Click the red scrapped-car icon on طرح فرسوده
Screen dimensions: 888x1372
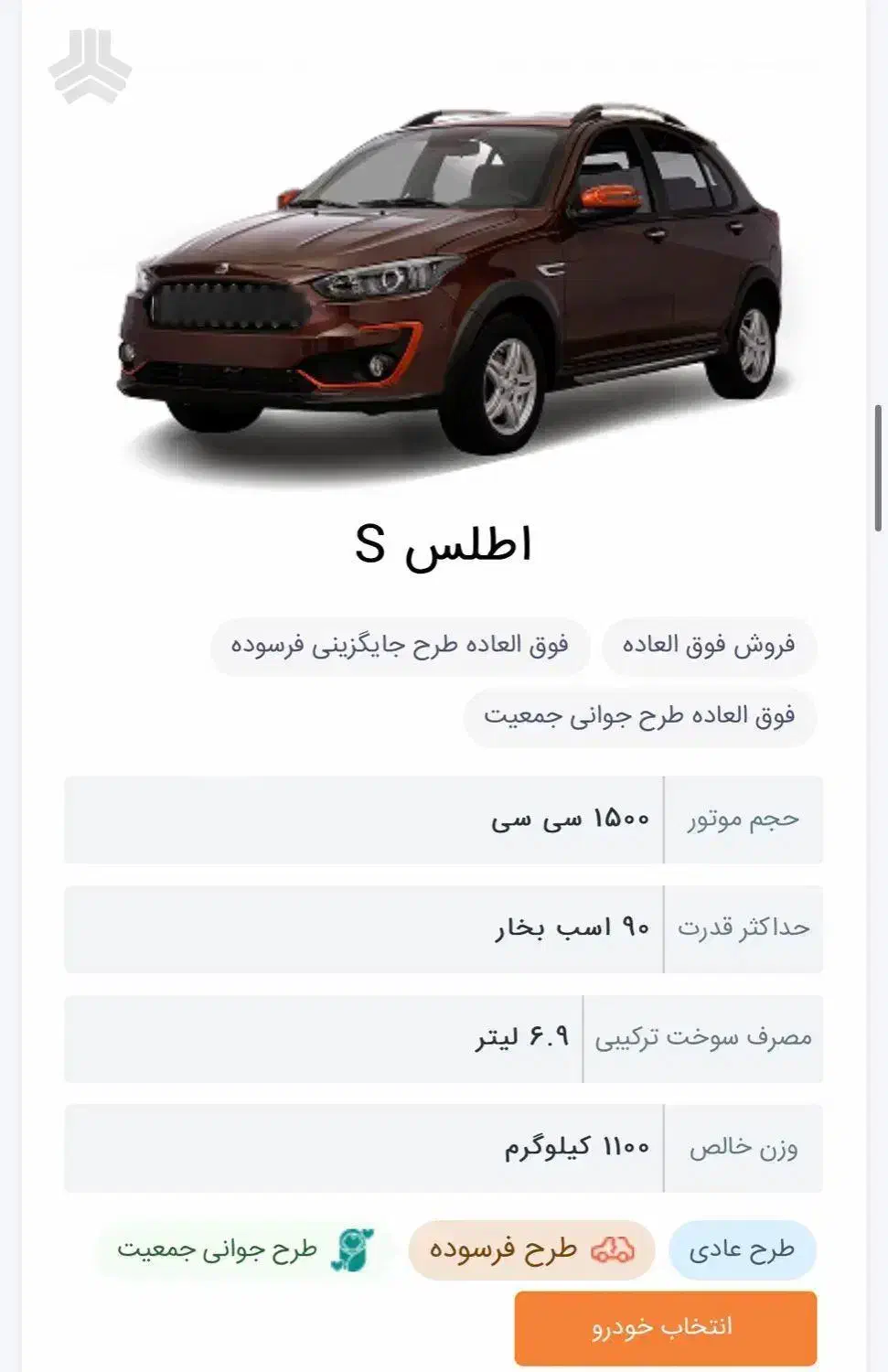615,1248
